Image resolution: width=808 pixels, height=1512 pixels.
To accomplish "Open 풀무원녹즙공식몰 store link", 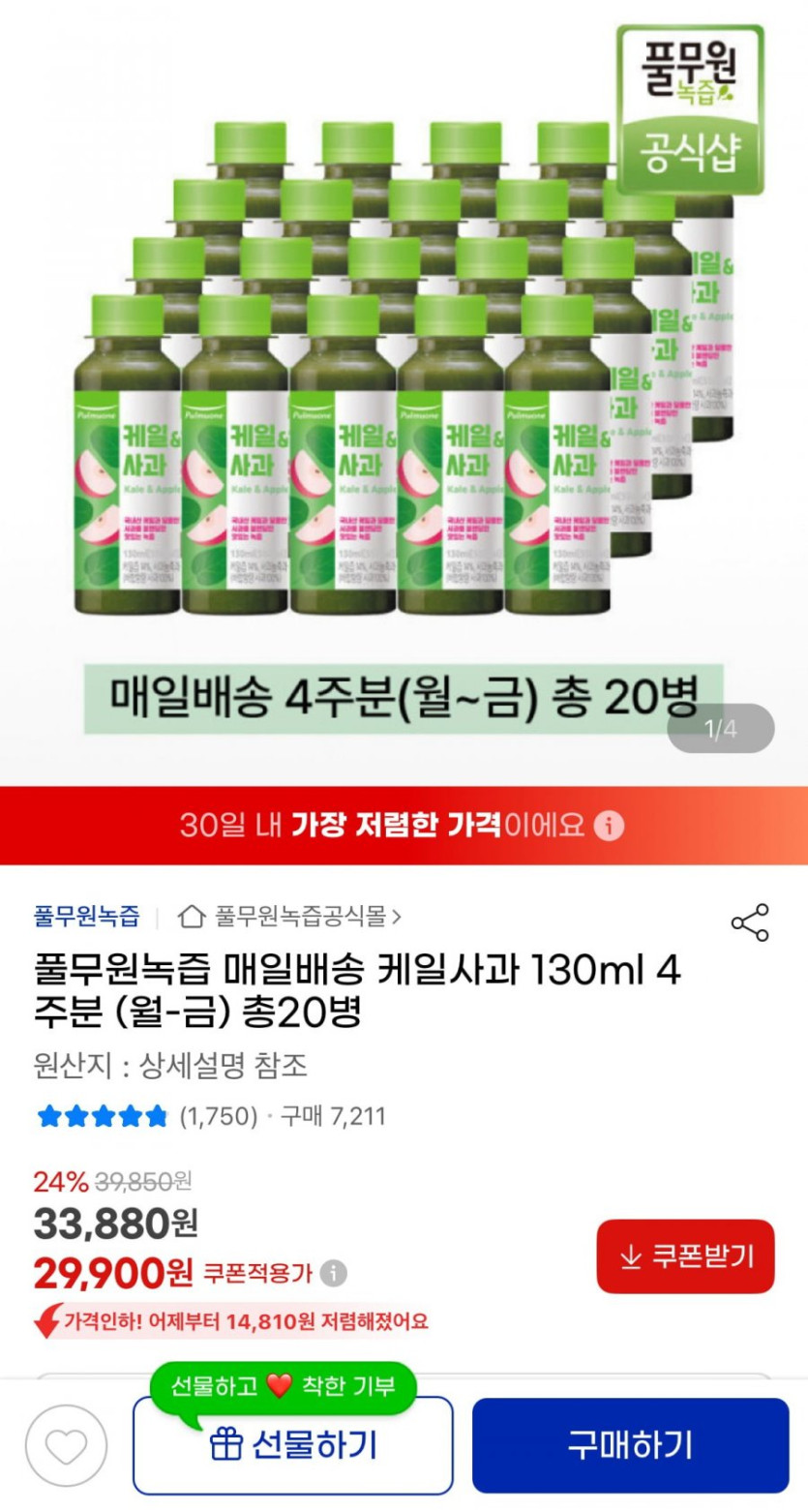I will [x=290, y=915].
